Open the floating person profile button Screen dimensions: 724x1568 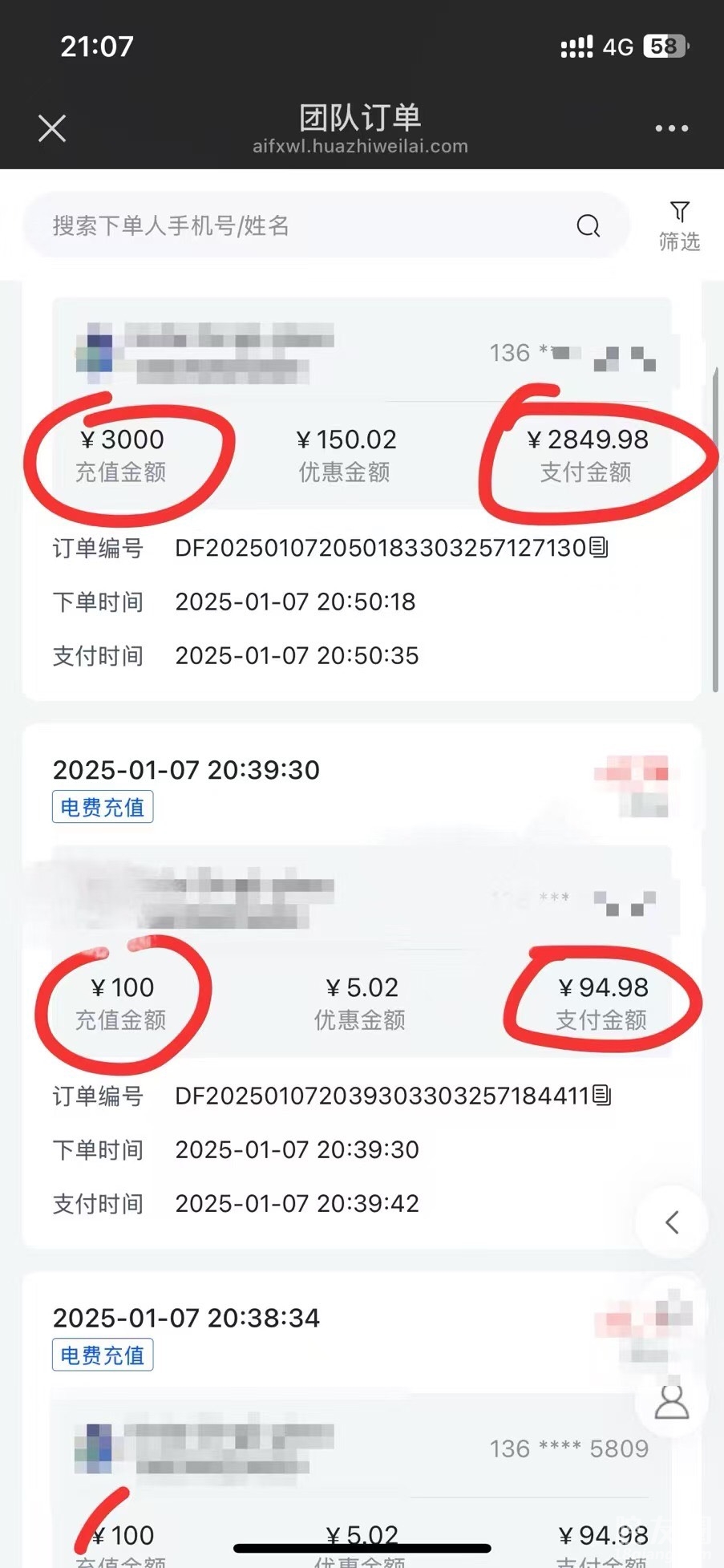click(x=672, y=1402)
